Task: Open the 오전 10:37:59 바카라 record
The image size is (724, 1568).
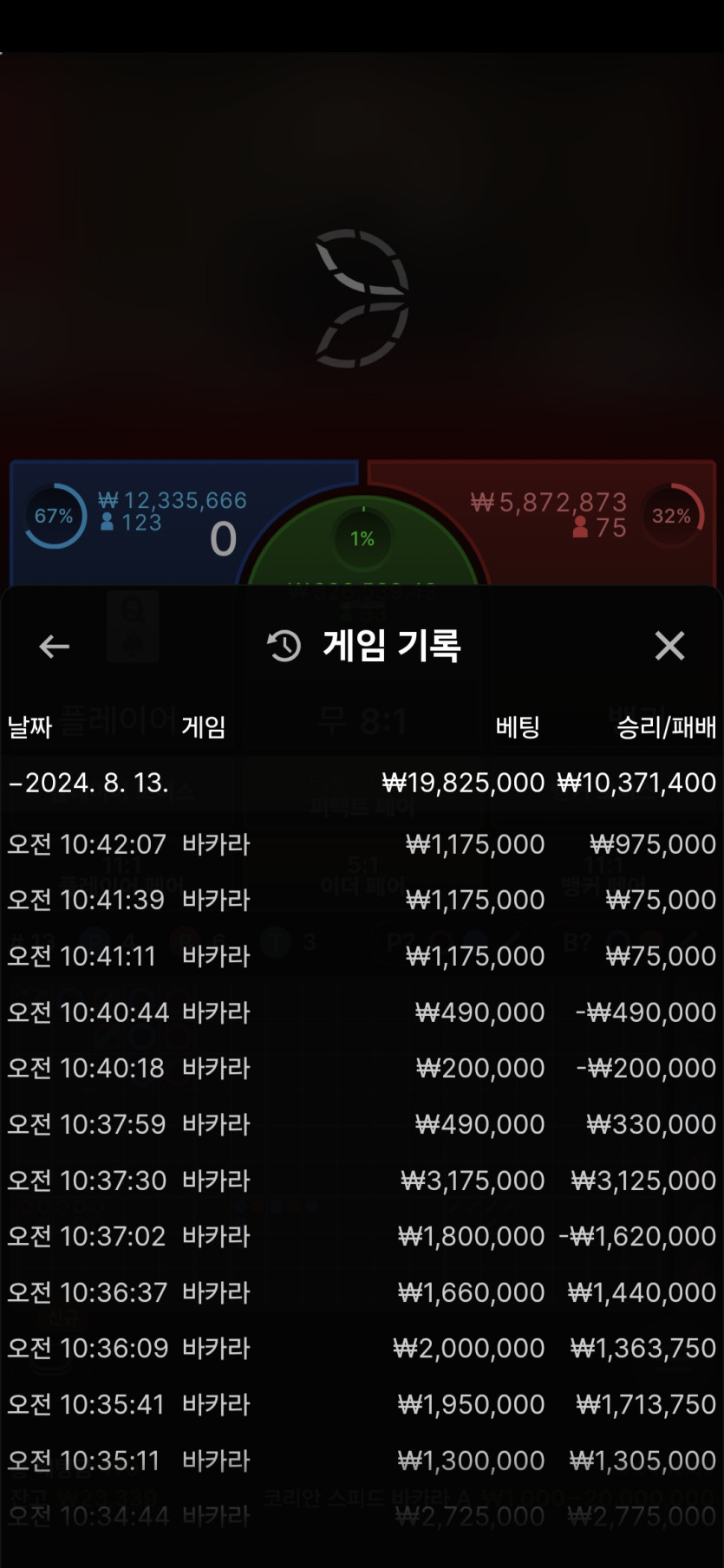Action: [362, 1124]
